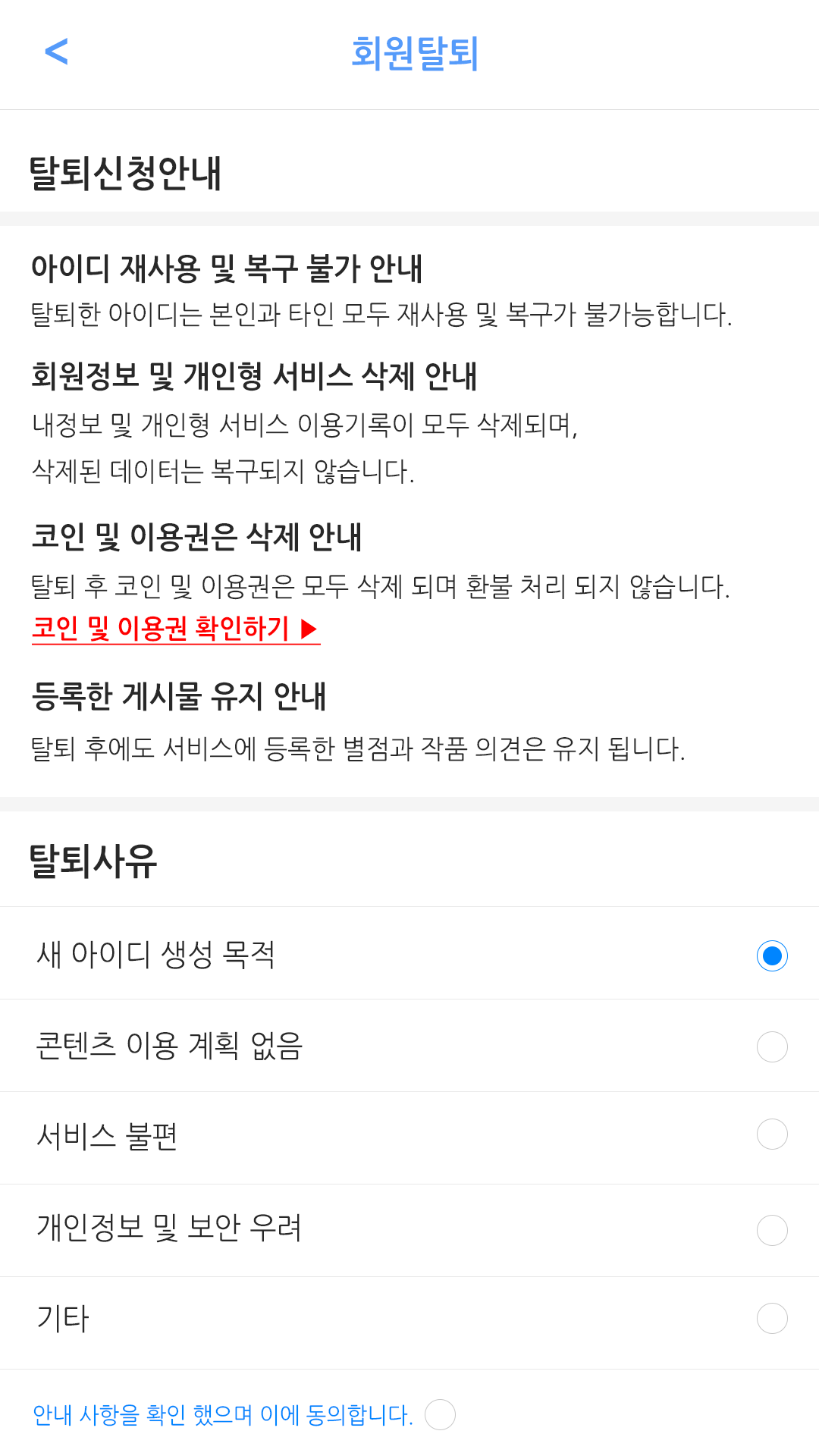Open the 코인 및 이용권 확인하기 link

175,629
